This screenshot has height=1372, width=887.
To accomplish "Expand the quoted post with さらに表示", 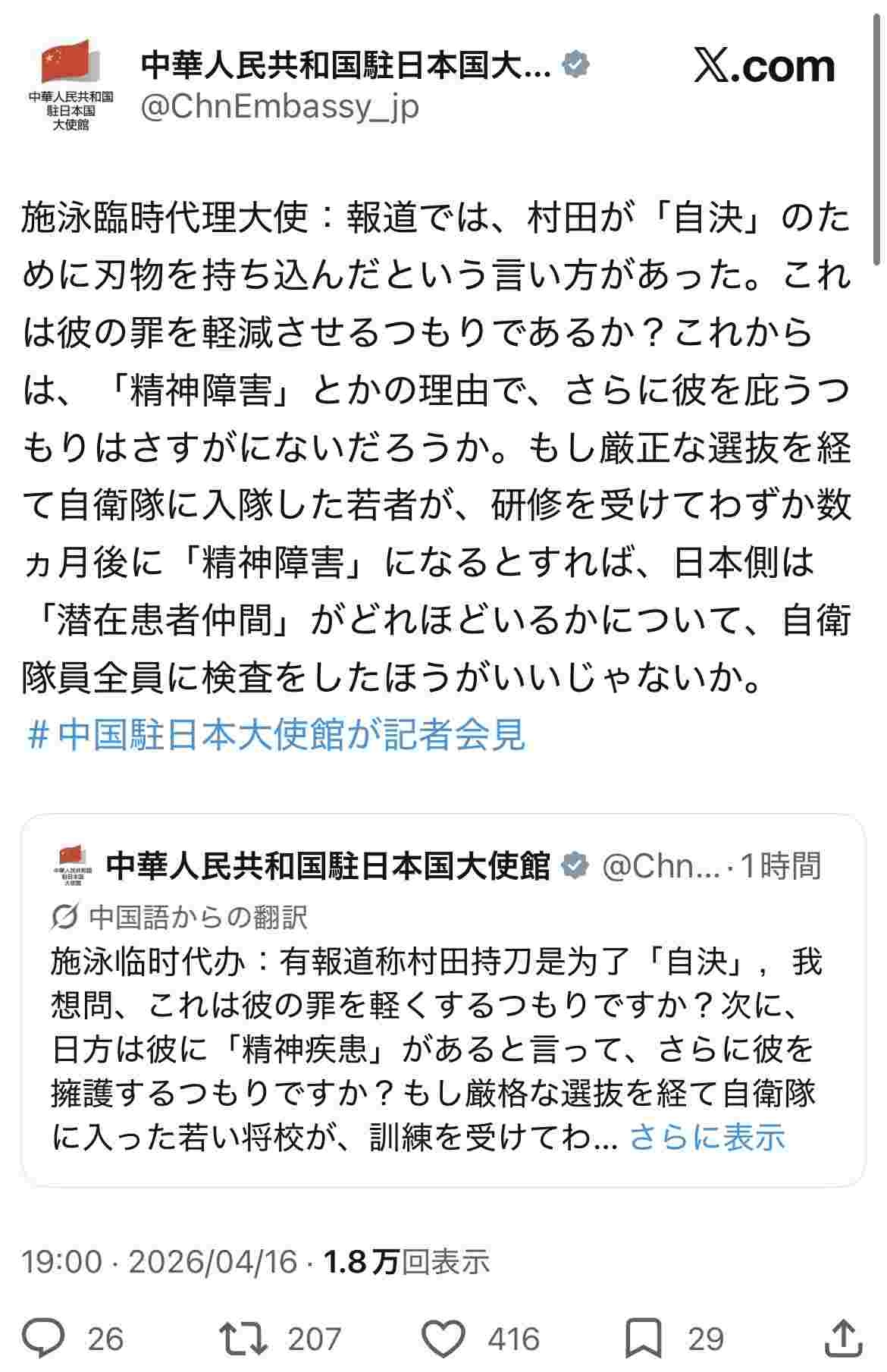I will tap(707, 1137).
